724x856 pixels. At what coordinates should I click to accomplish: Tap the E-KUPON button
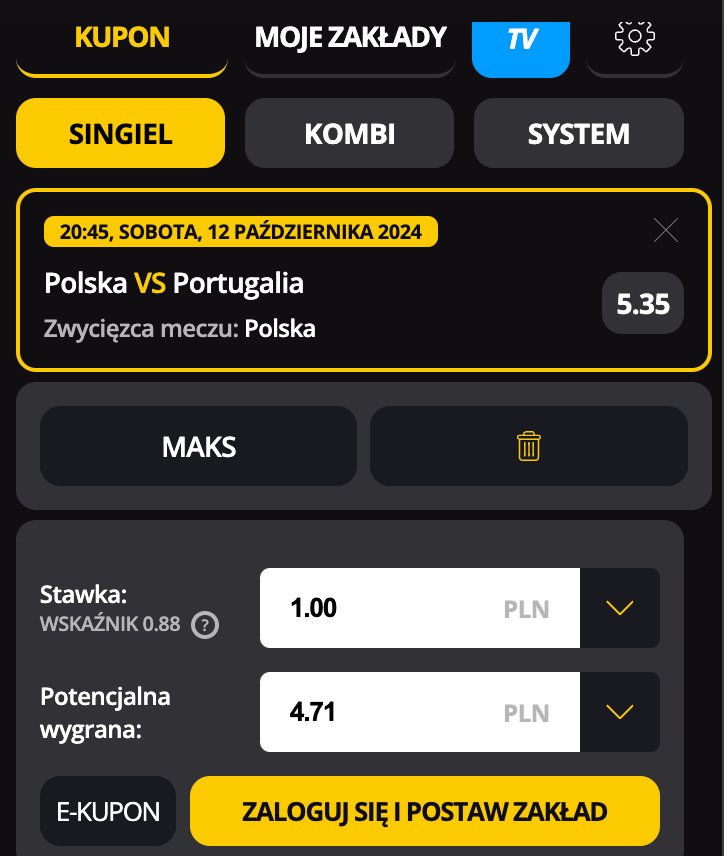[x=108, y=811]
